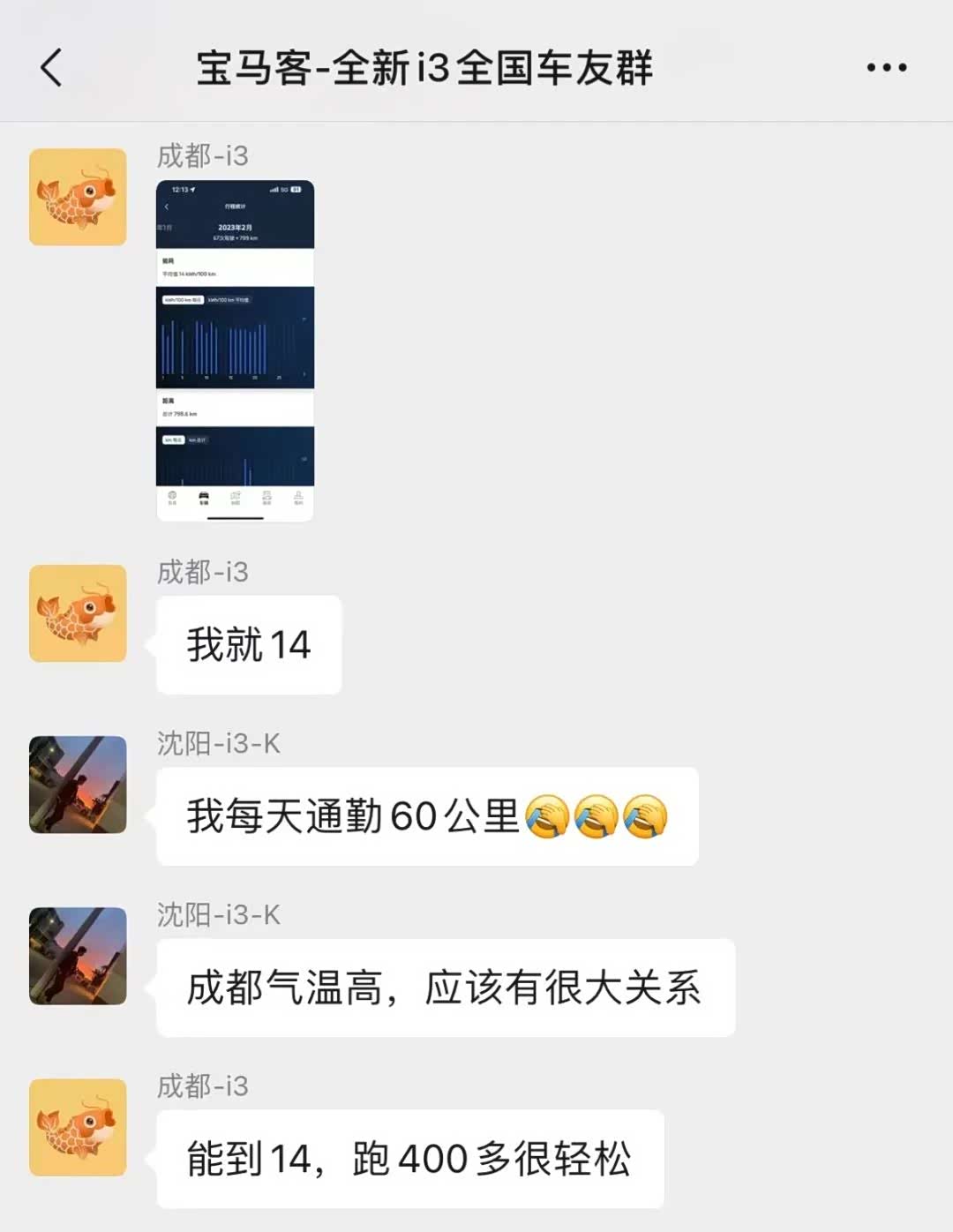The height and width of the screenshot is (1232, 953).
Task: Open 成都-i3's avatar next to "我就14"
Action: (78, 613)
